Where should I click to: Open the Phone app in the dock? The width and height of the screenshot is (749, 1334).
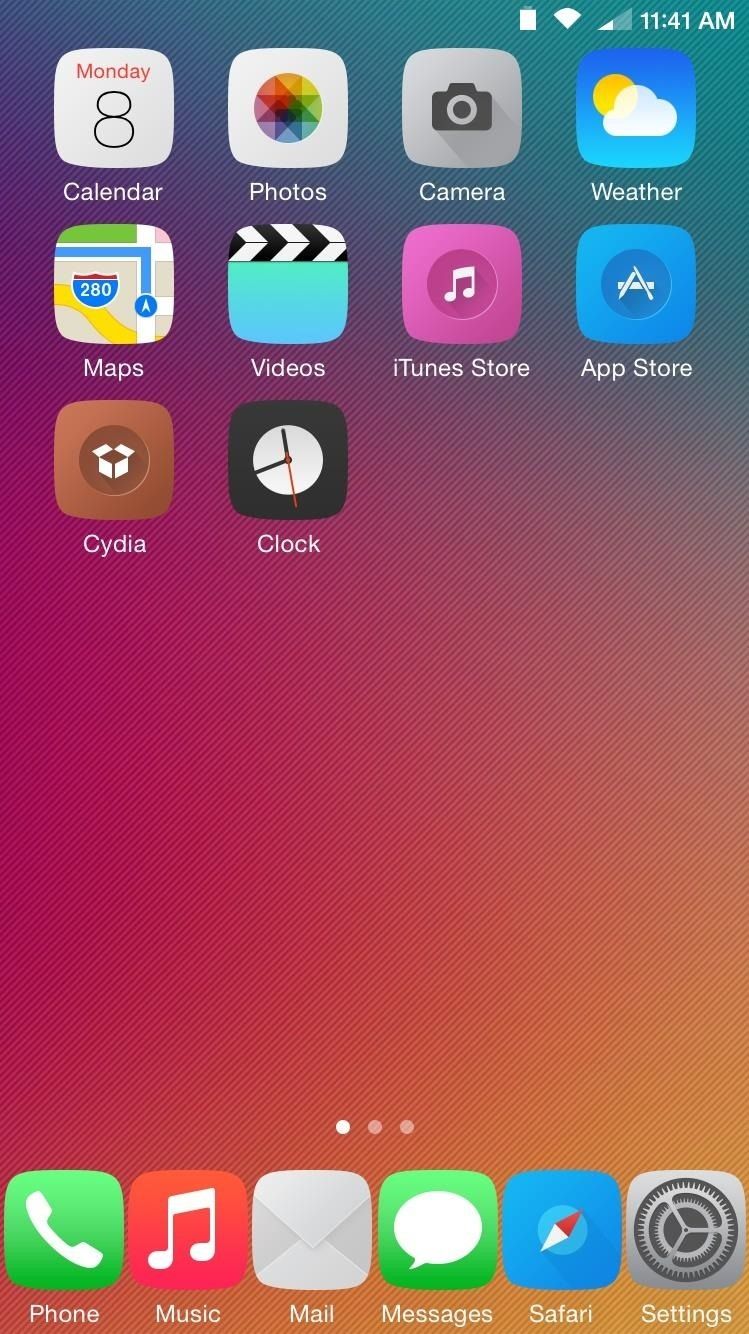coord(64,1230)
